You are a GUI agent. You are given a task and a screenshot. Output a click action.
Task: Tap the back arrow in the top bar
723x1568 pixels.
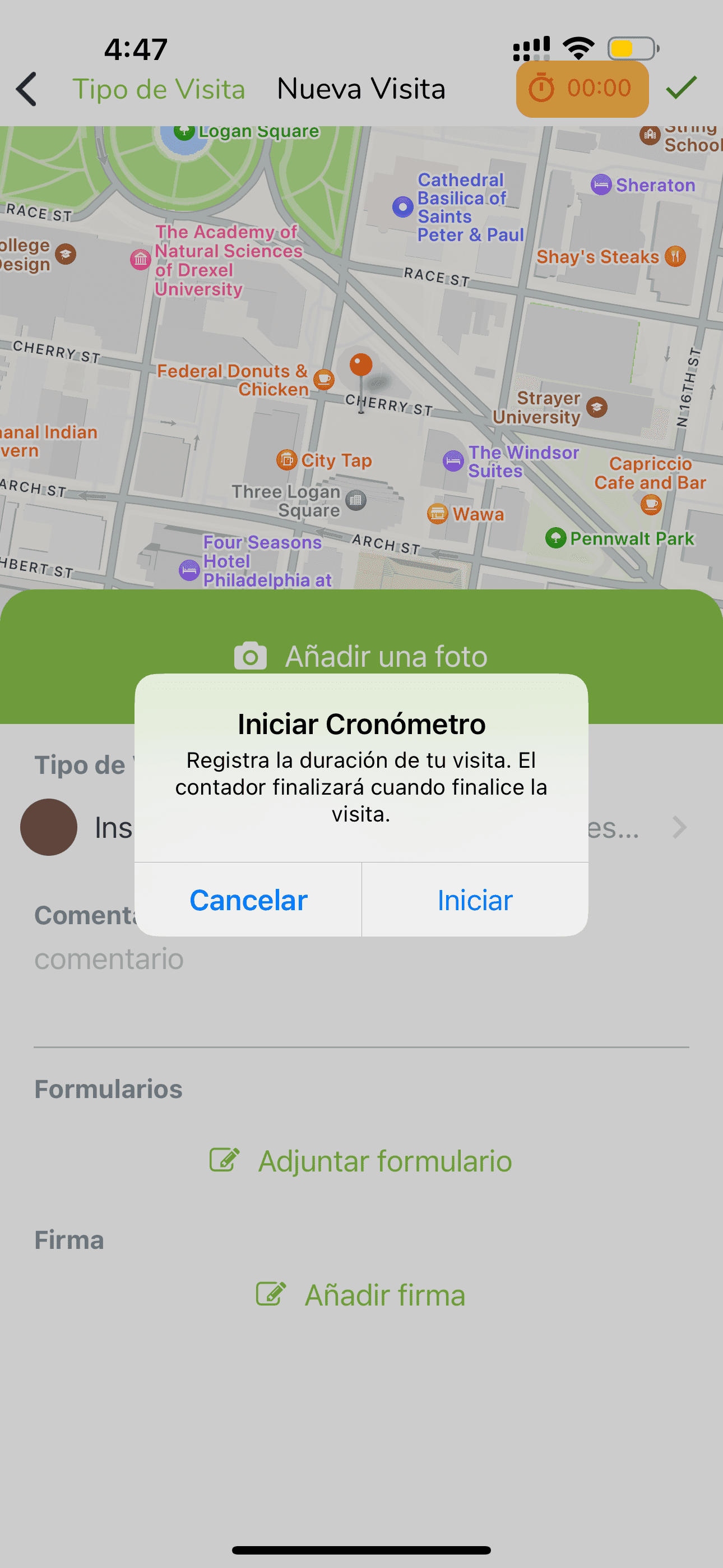(x=26, y=87)
